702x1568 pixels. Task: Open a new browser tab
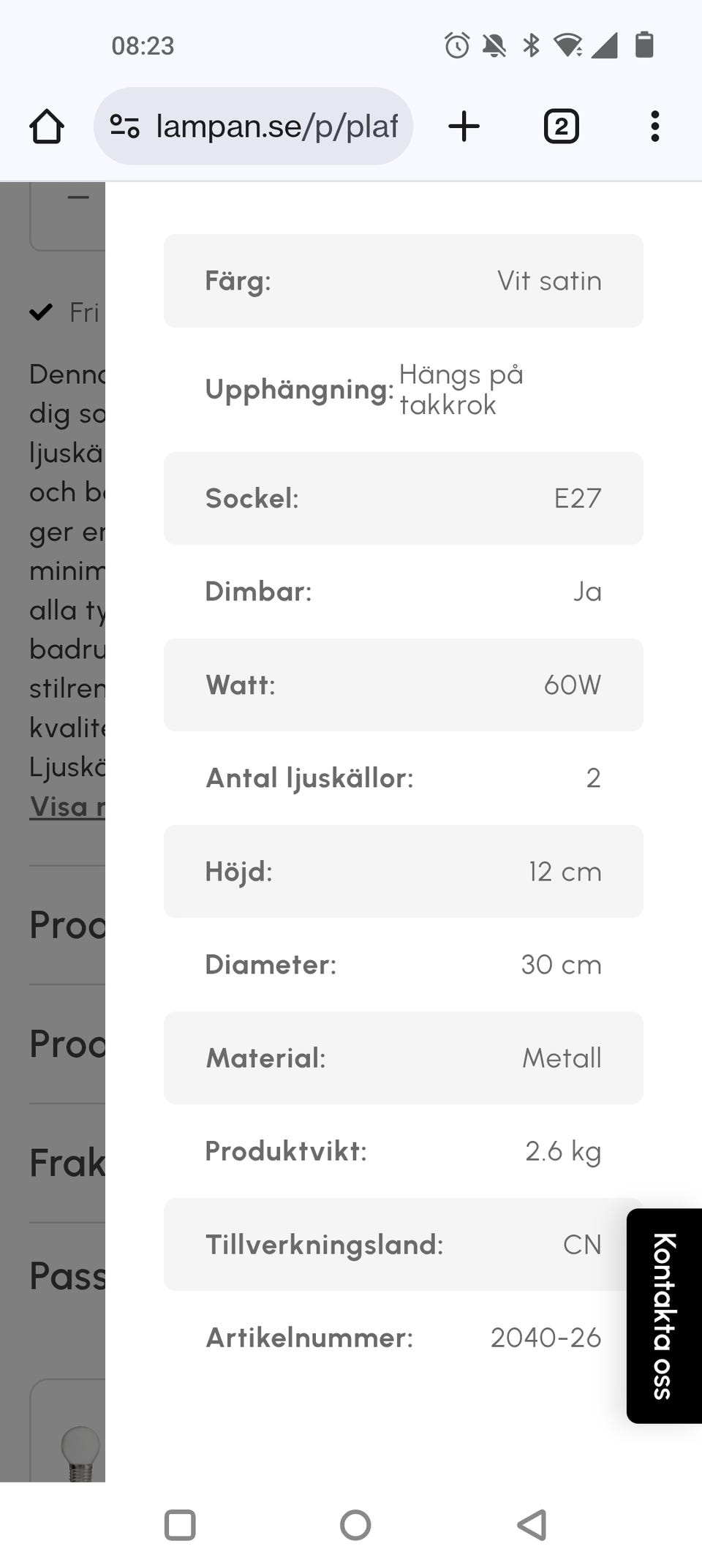click(464, 127)
